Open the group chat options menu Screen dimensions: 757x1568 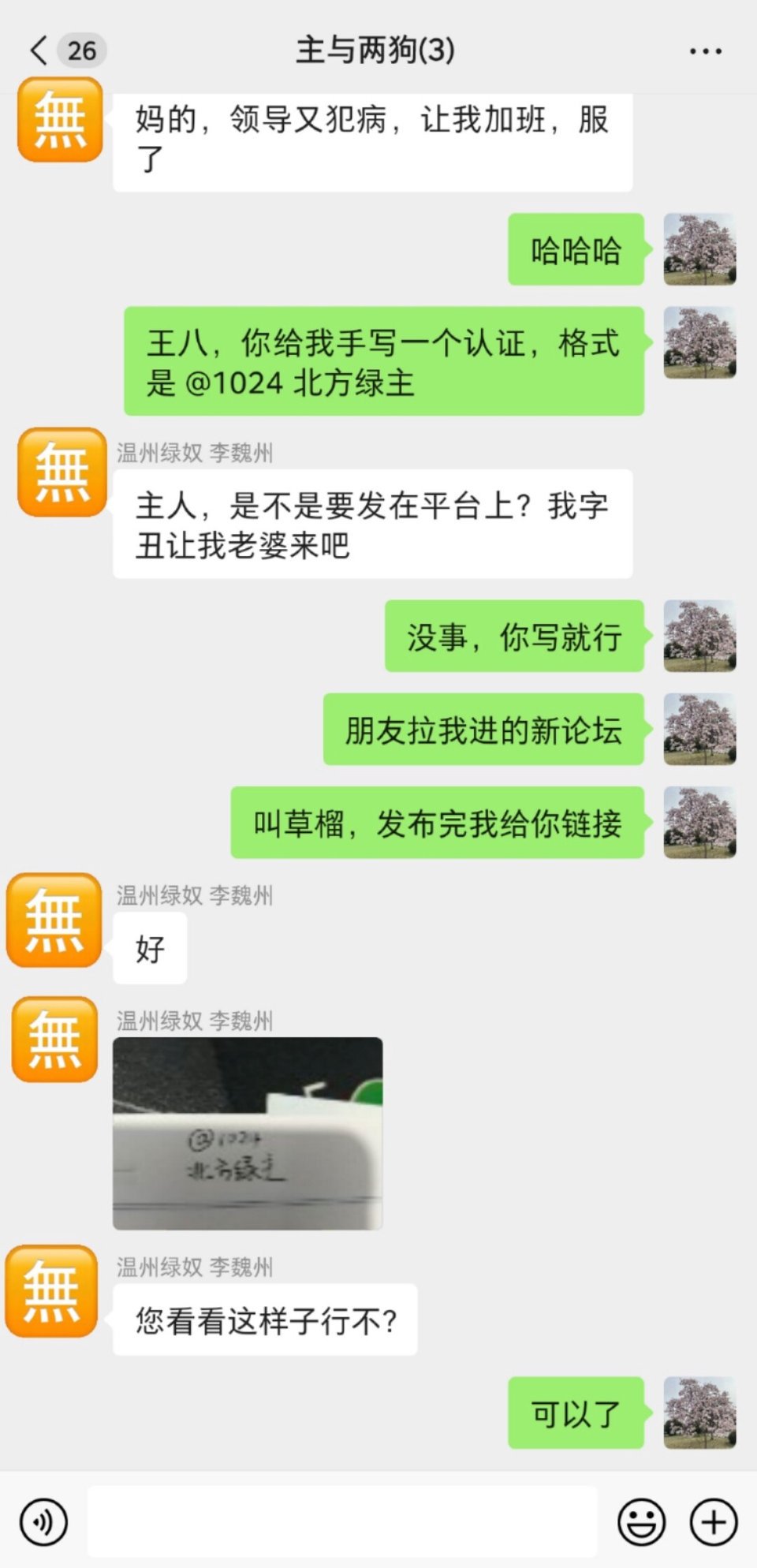705,51
